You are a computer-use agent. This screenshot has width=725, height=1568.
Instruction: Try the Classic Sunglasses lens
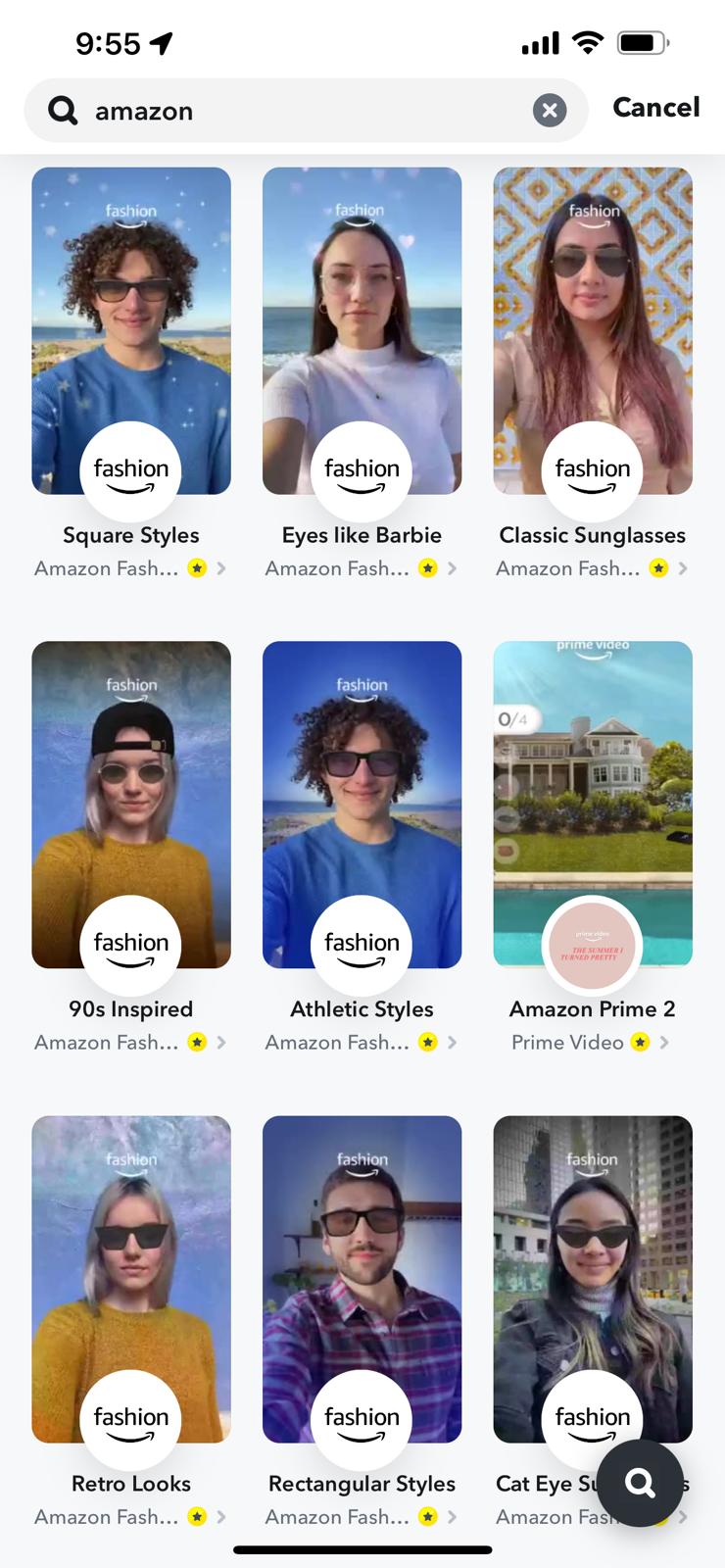click(593, 330)
